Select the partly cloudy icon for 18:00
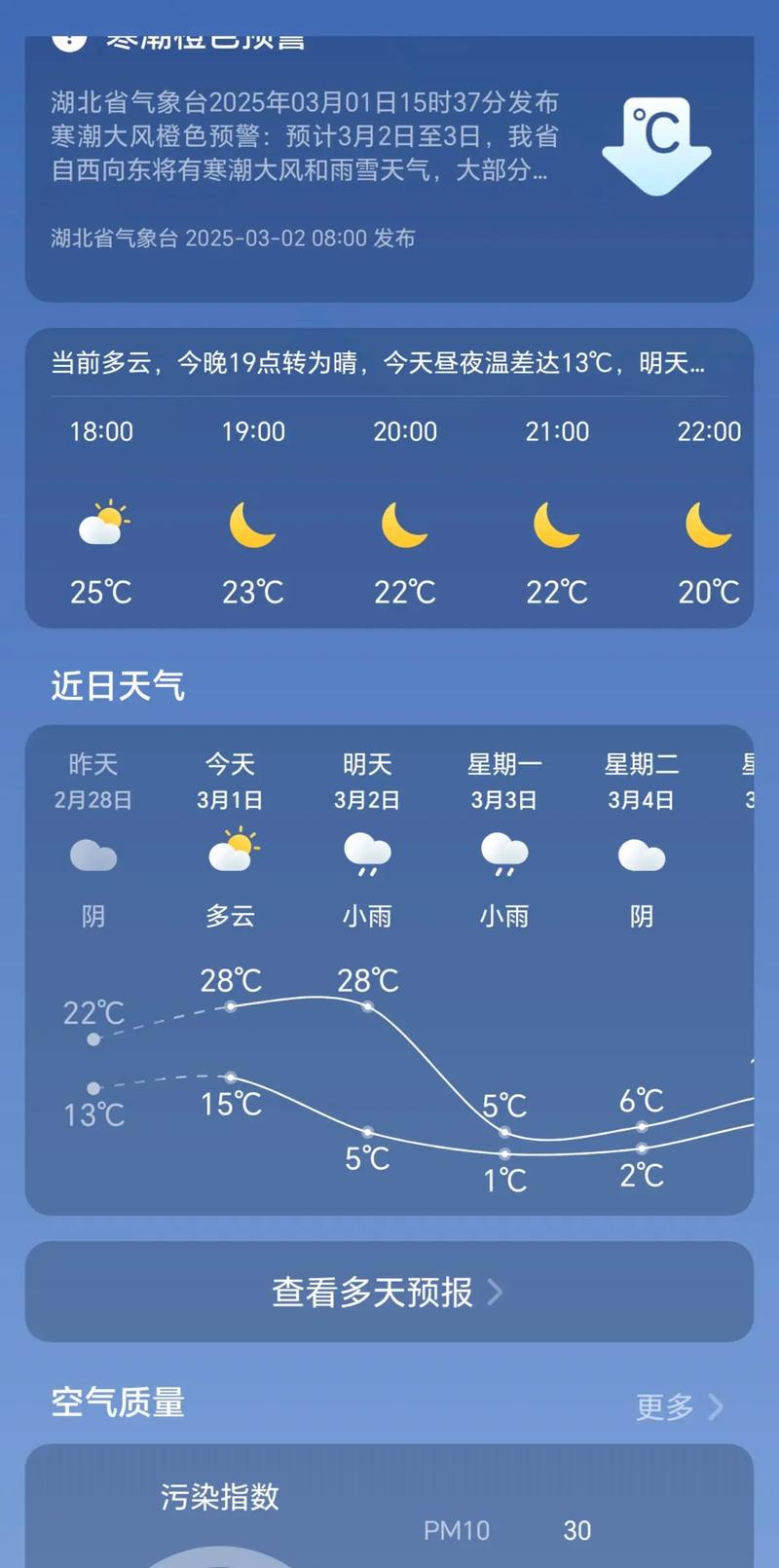This screenshot has height=1568, width=779. pos(100,526)
